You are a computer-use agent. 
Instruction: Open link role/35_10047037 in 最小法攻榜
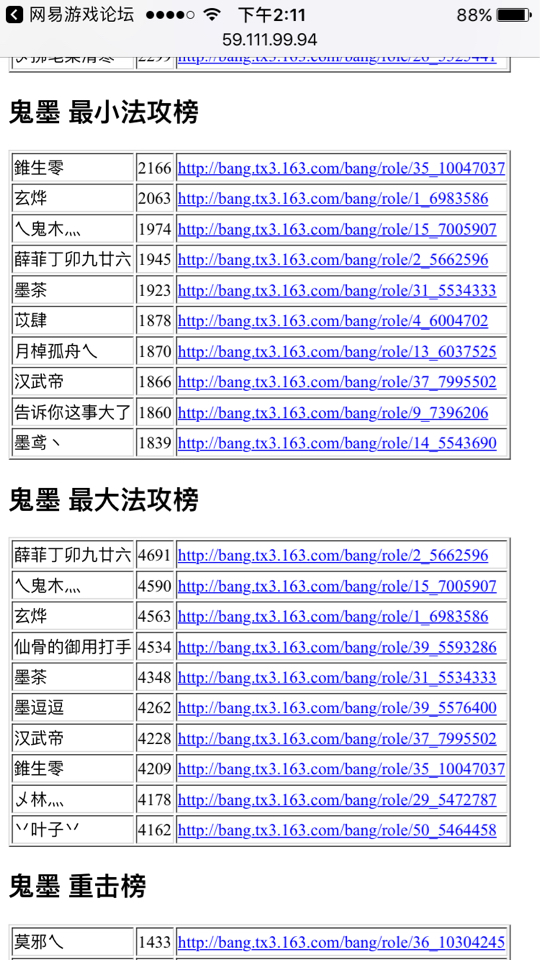point(341,168)
